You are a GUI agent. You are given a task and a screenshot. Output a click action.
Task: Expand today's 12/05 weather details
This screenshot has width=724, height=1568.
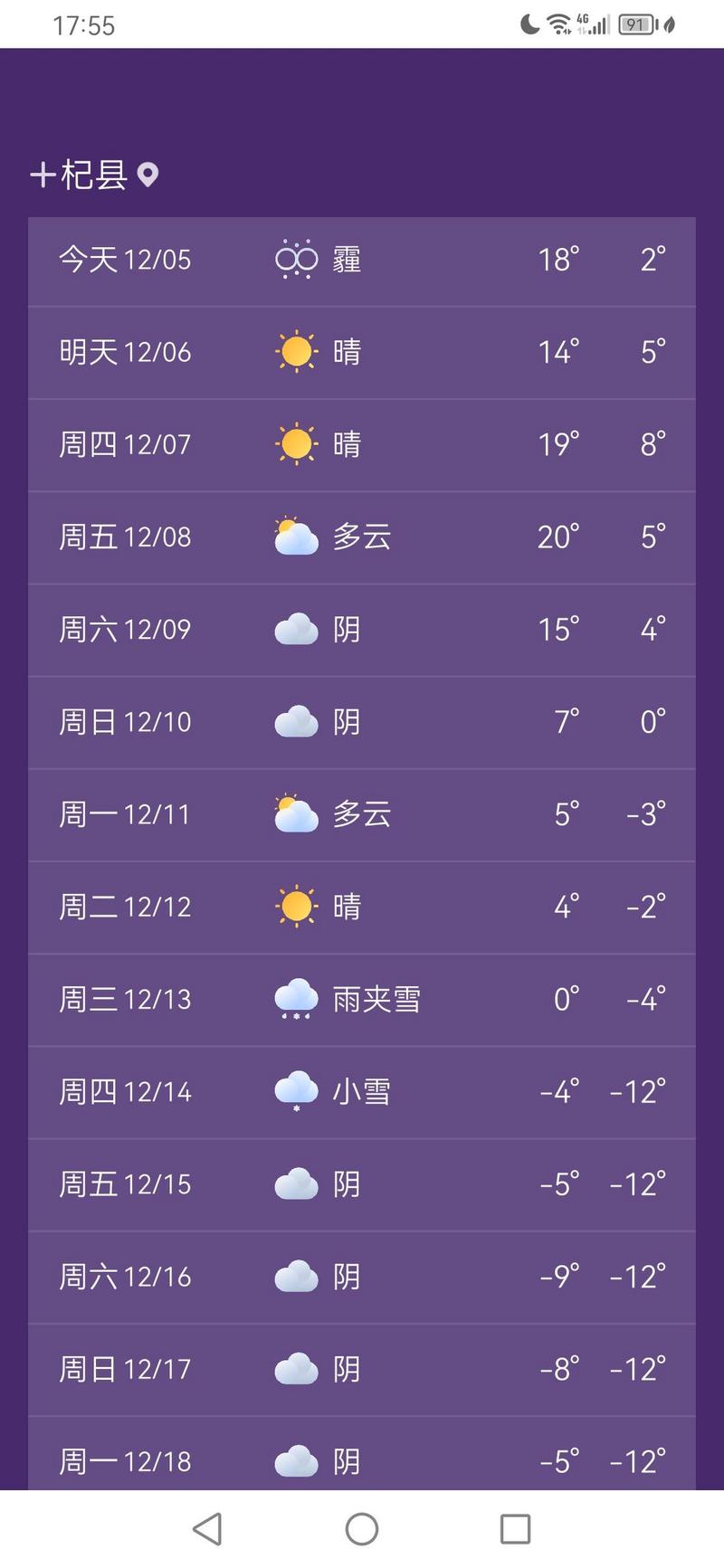pos(362,260)
